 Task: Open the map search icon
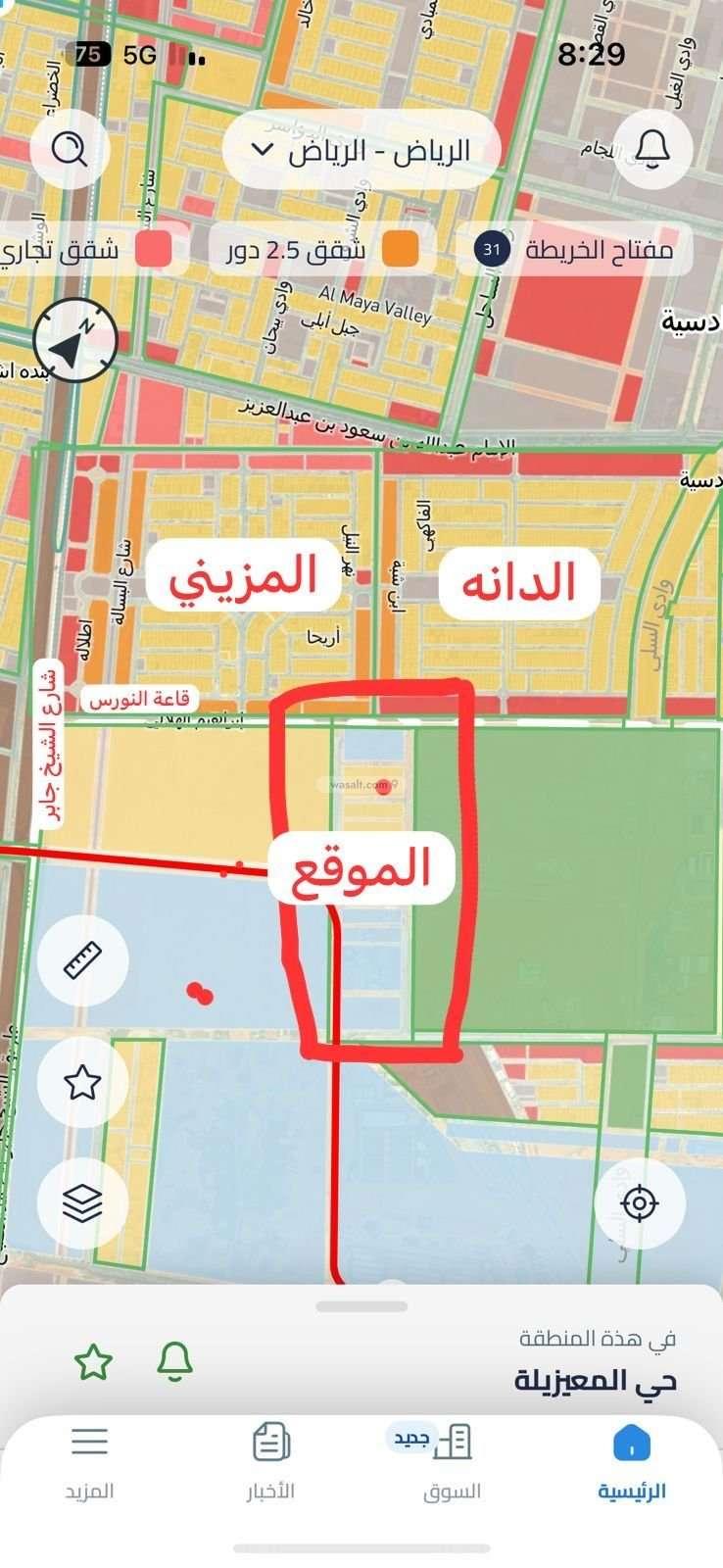(x=70, y=149)
